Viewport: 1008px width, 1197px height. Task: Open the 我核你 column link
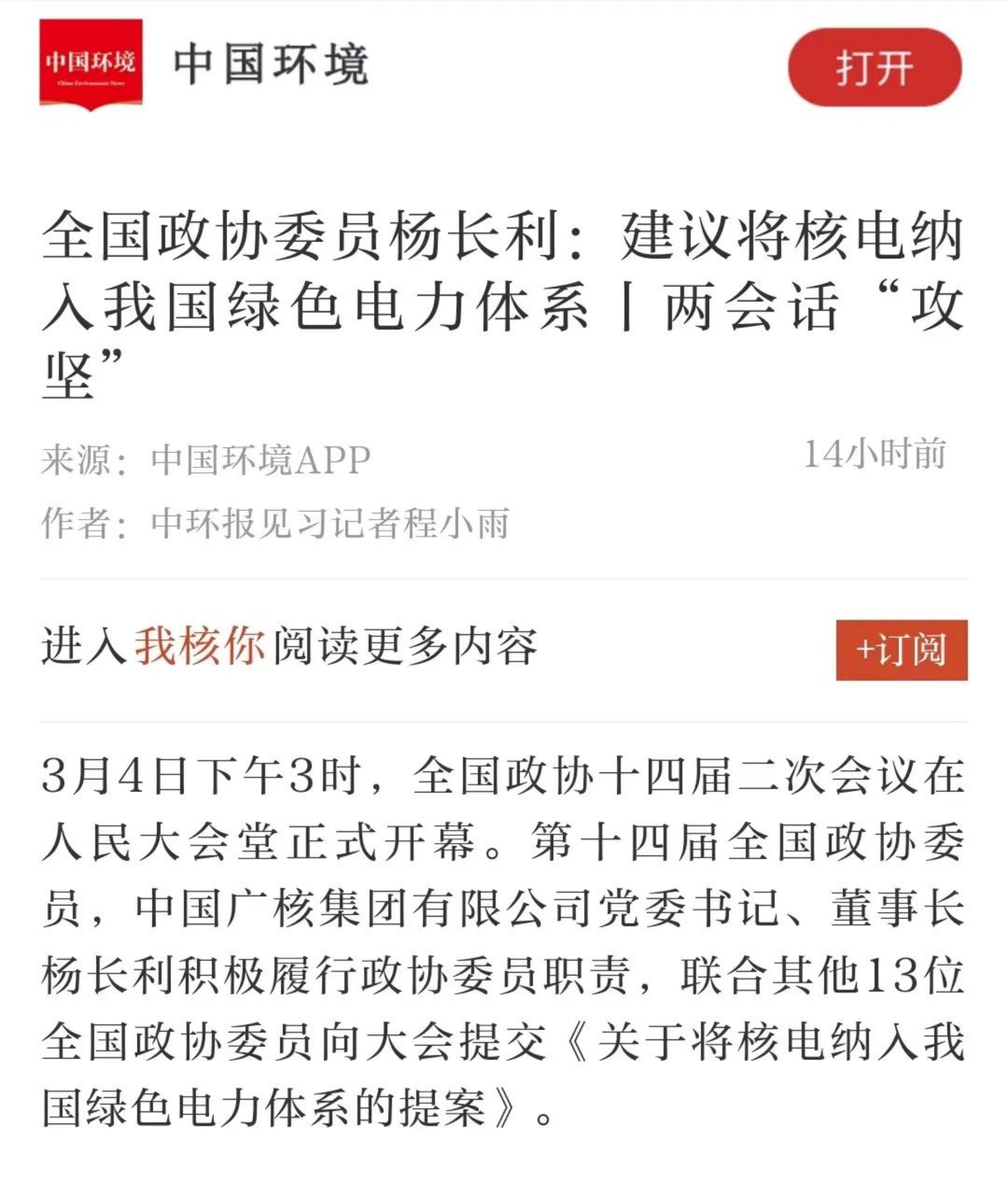click(200, 647)
